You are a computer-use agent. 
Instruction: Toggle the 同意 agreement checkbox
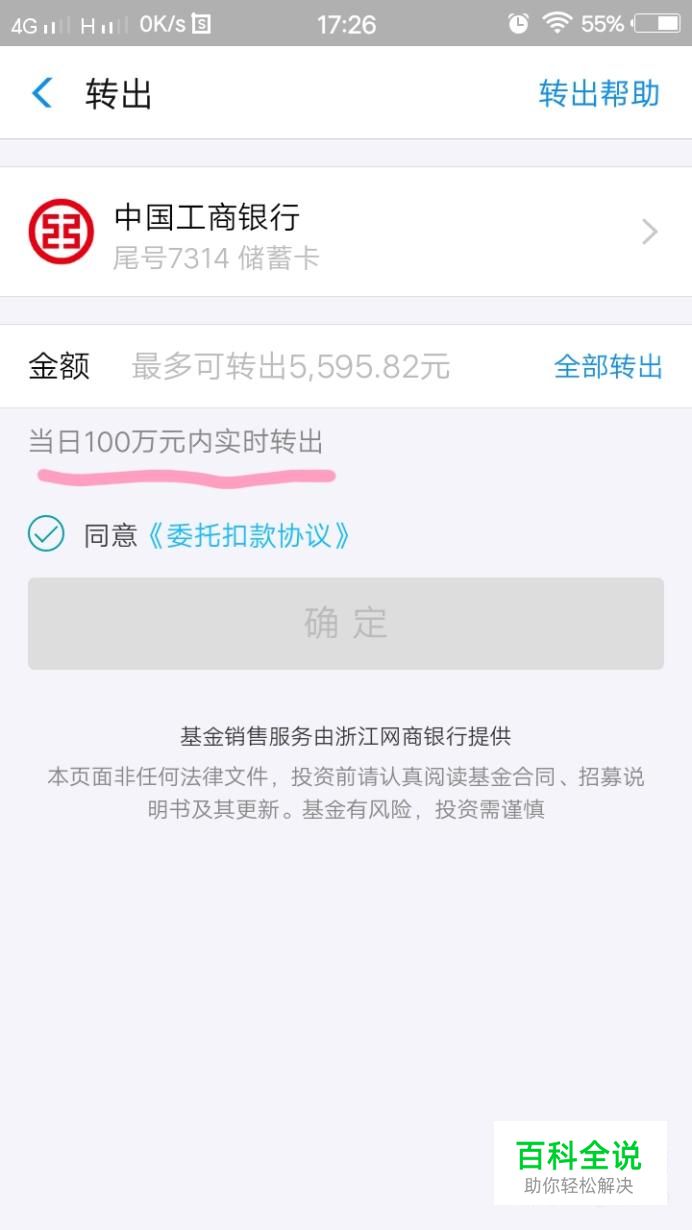pyautogui.click(x=46, y=535)
